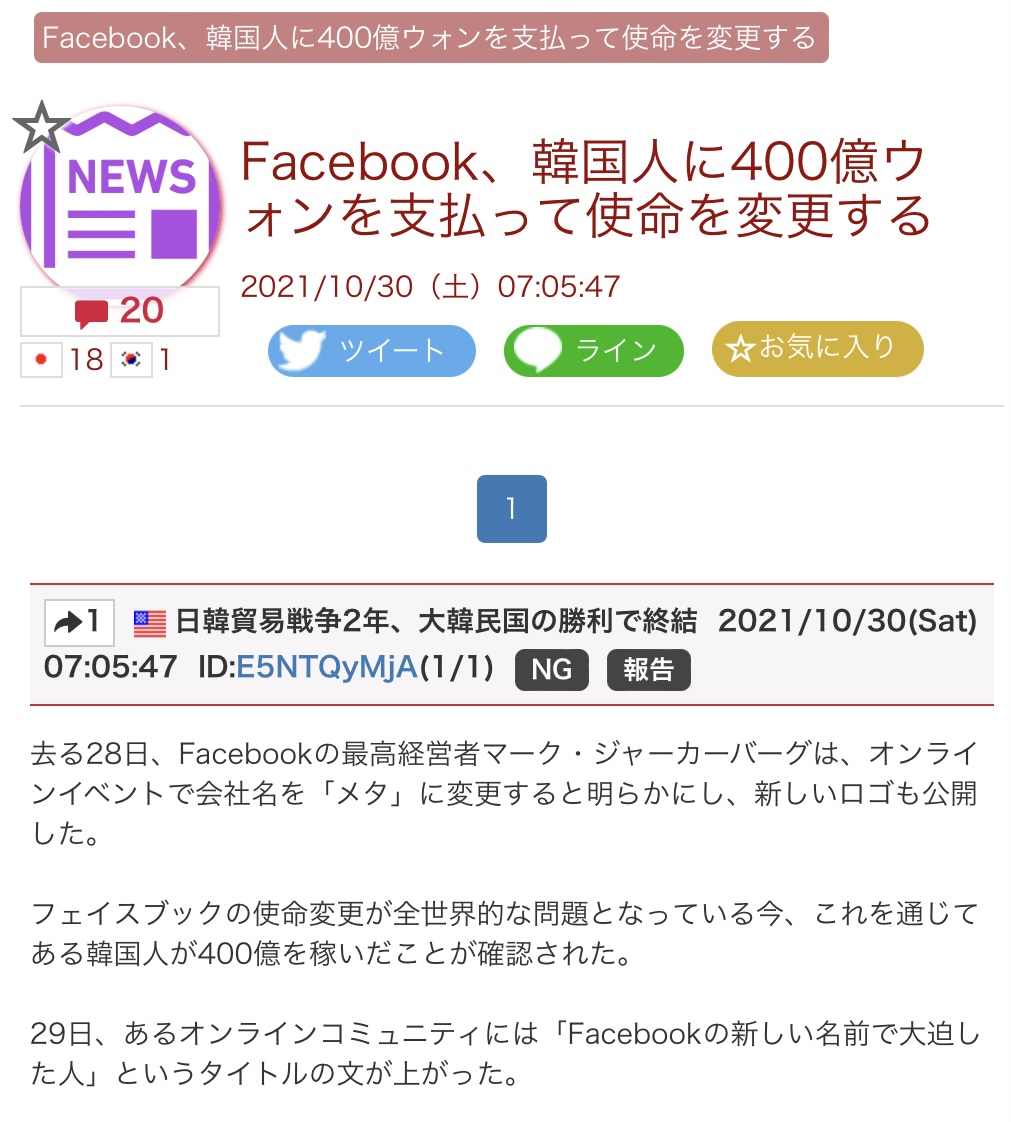This screenshot has width=1011, height=1122.
Task: Select page 1 in pagination
Action: click(x=511, y=509)
